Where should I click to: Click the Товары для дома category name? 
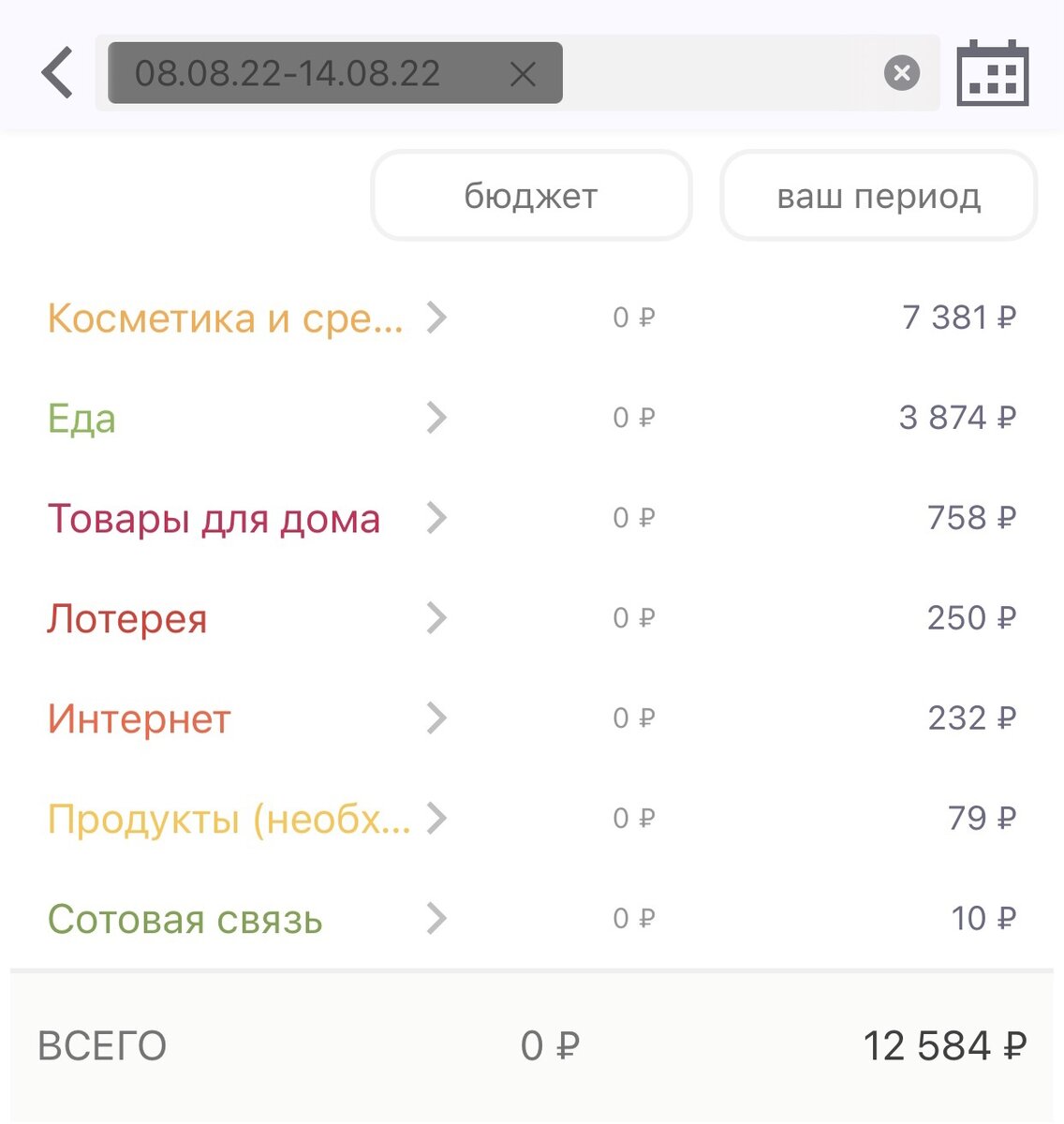pyautogui.click(x=214, y=518)
